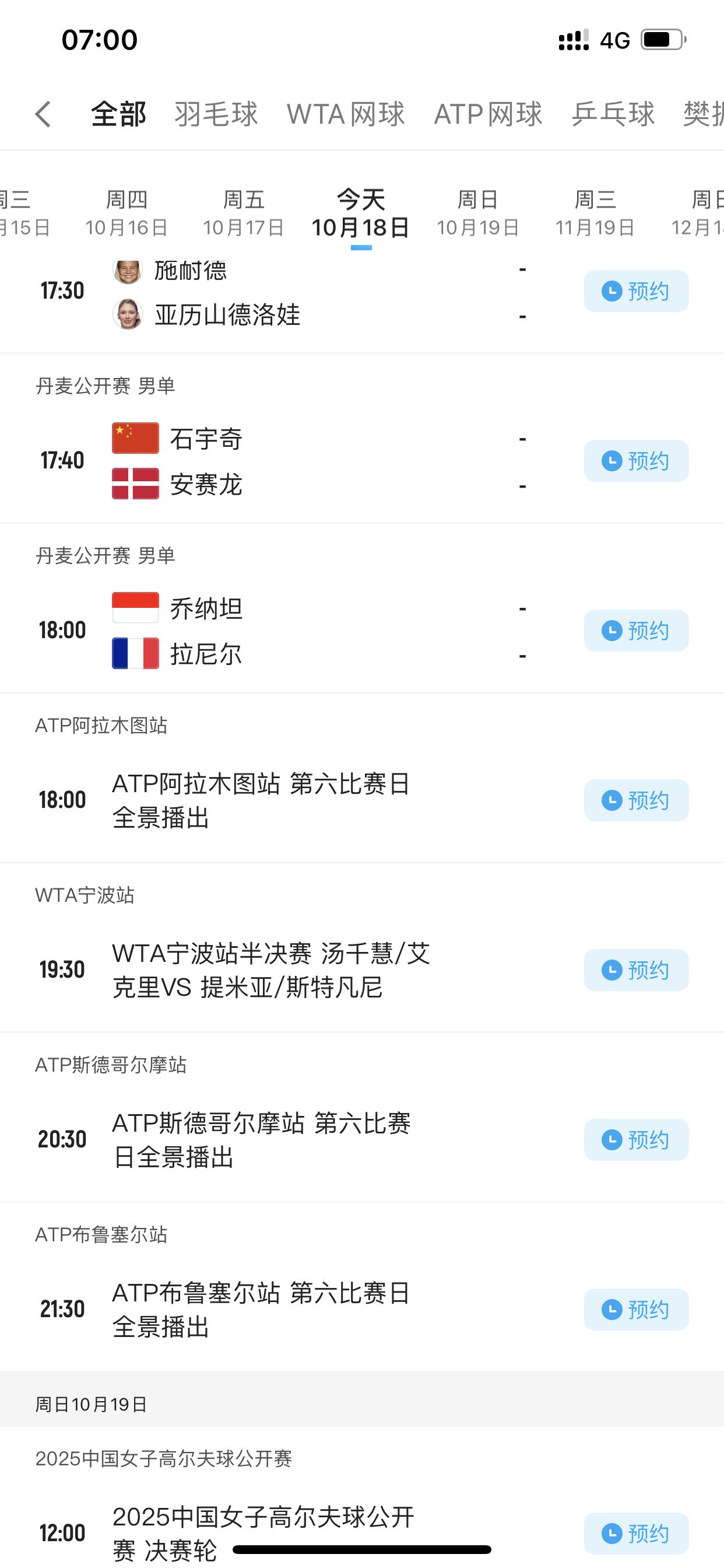
Task: View the schedule for 周日 10月19日
Action: [x=477, y=213]
